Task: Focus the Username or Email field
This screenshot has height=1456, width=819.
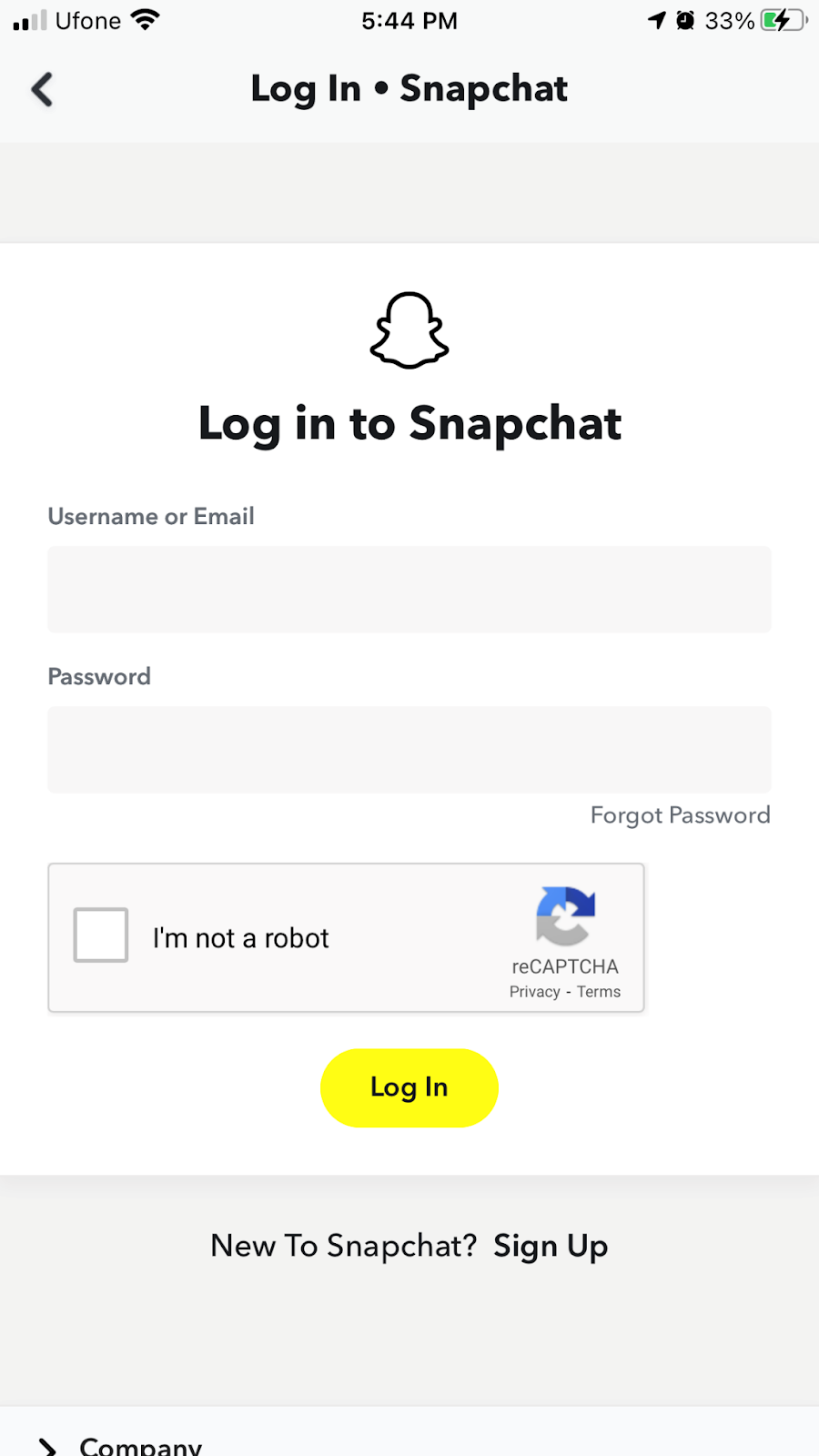Action: tap(409, 590)
